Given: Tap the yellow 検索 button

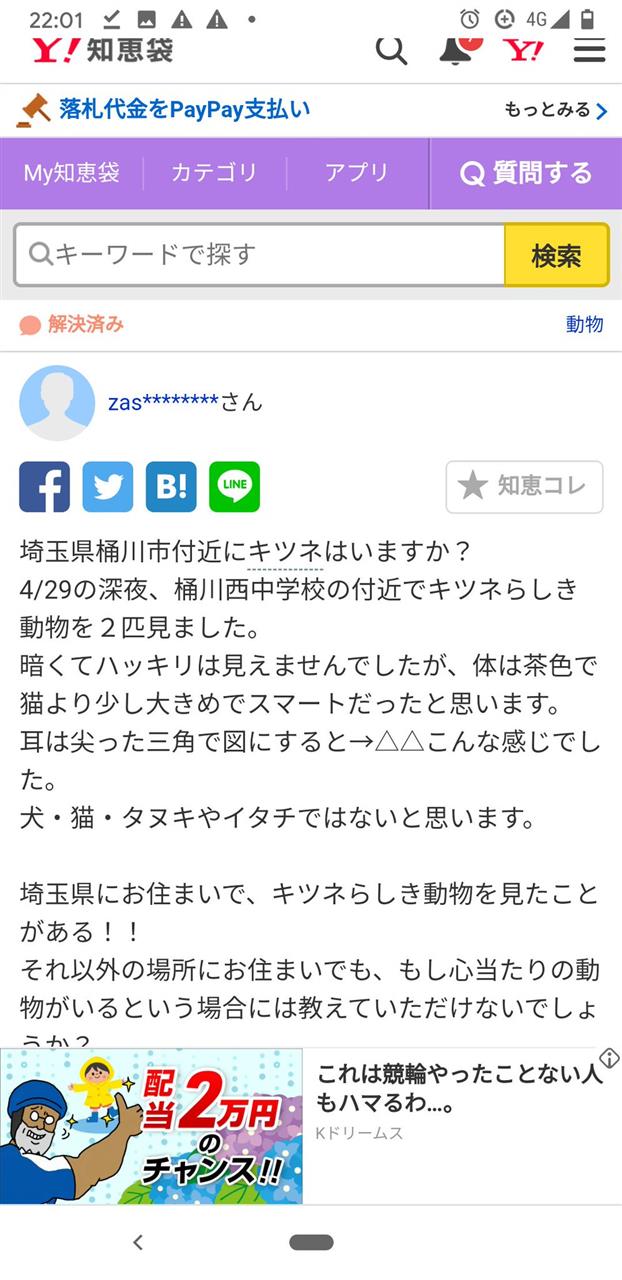Looking at the screenshot, I should pyautogui.click(x=556, y=255).
